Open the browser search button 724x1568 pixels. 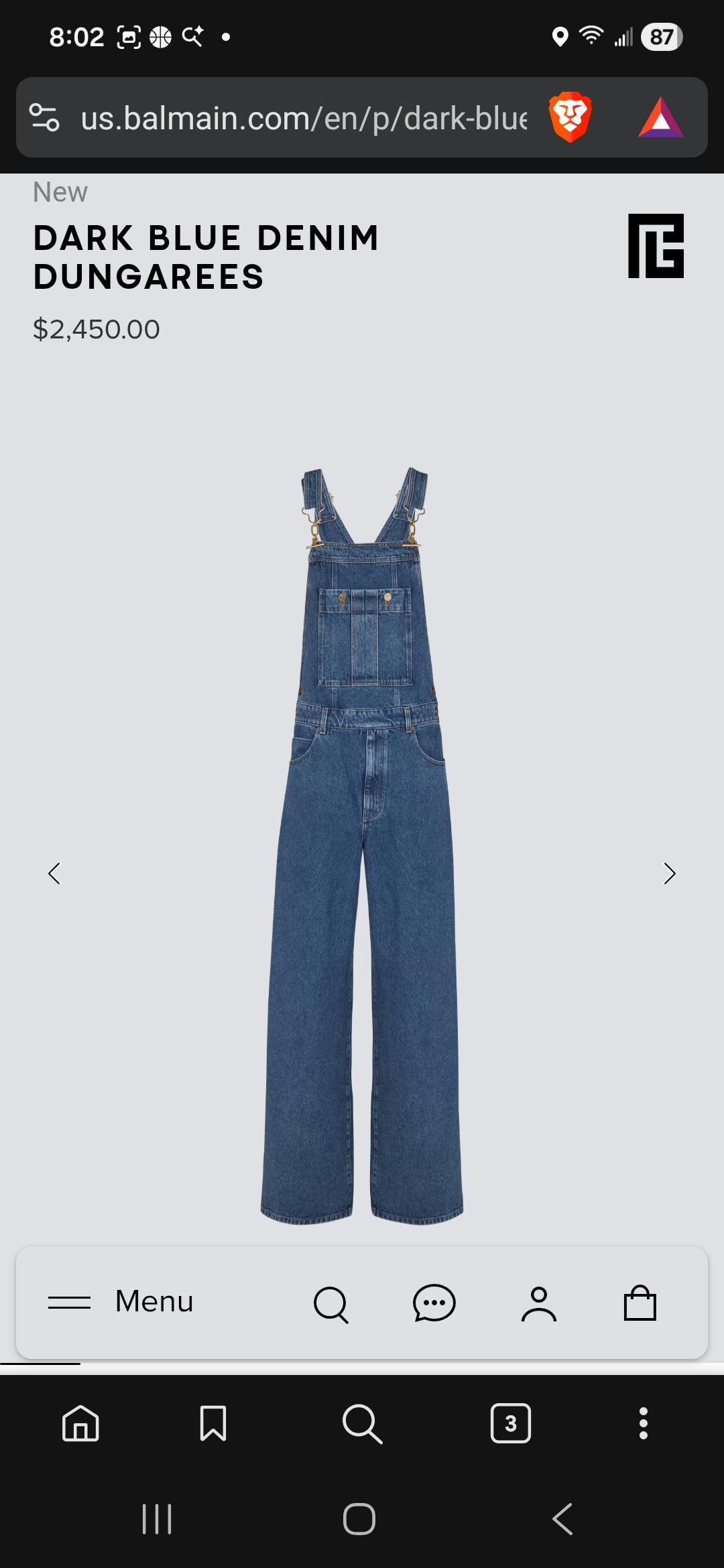point(362,1423)
